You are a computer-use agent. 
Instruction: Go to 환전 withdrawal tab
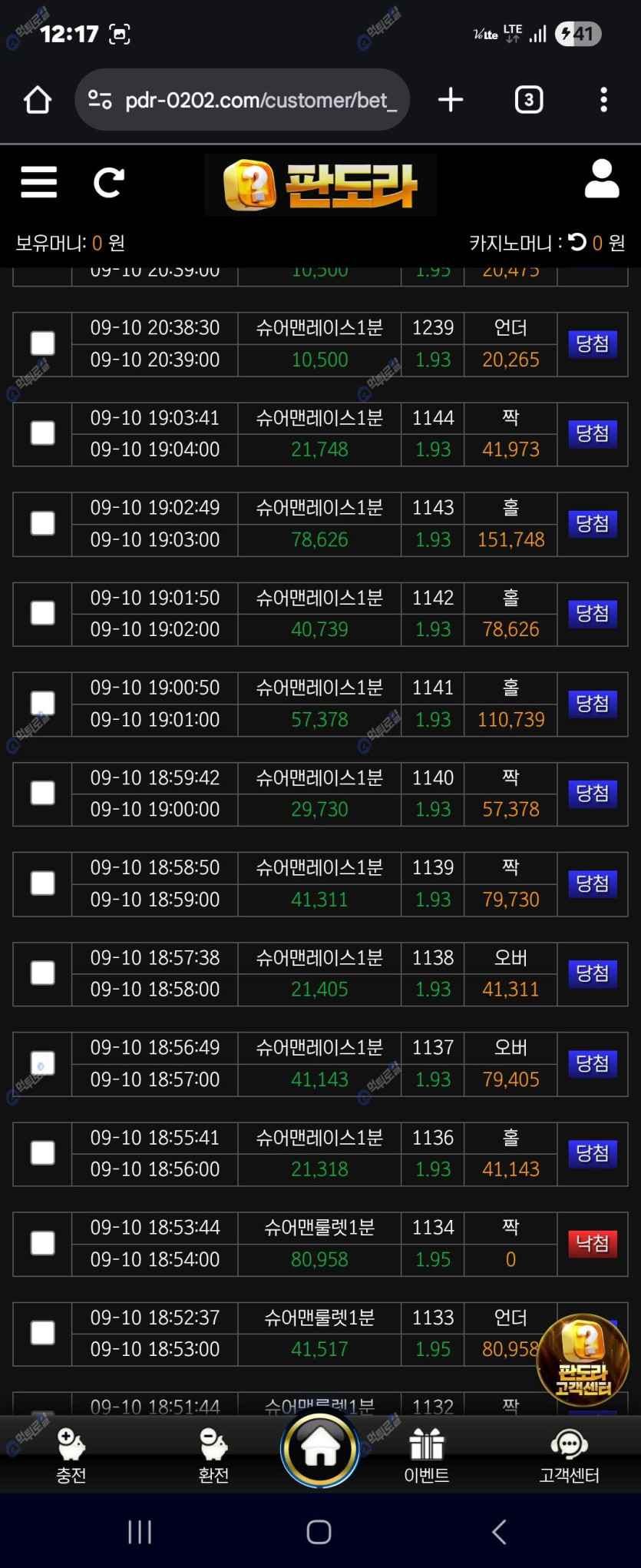pyautogui.click(x=213, y=1454)
